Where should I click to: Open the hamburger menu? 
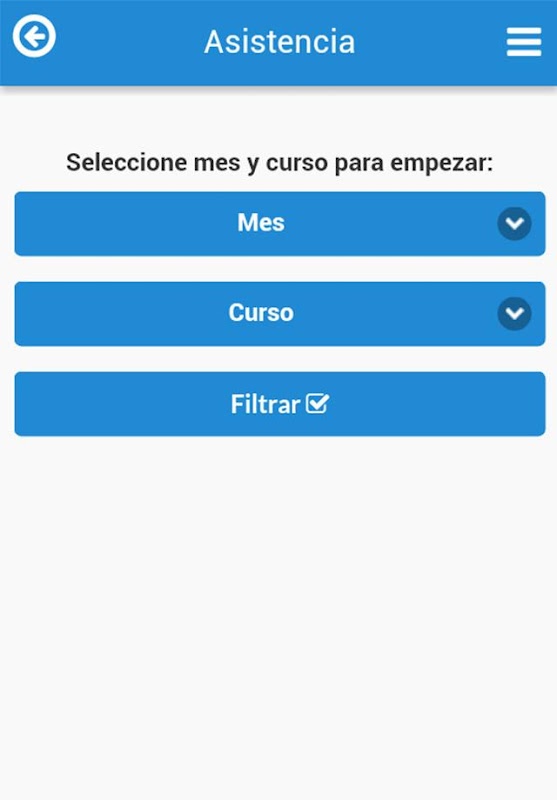click(524, 41)
